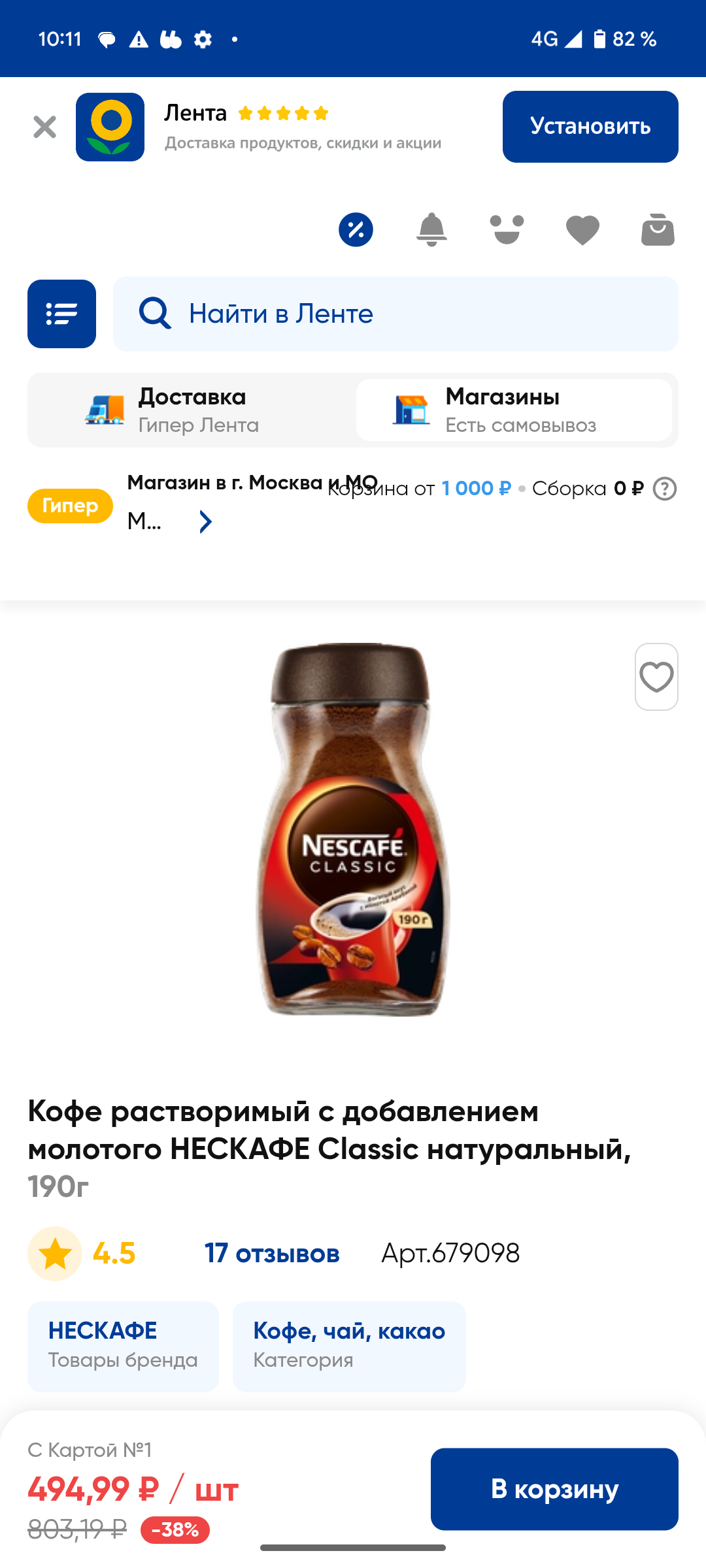
Task: Add Nescafé coffee to favorites
Action: point(656,677)
